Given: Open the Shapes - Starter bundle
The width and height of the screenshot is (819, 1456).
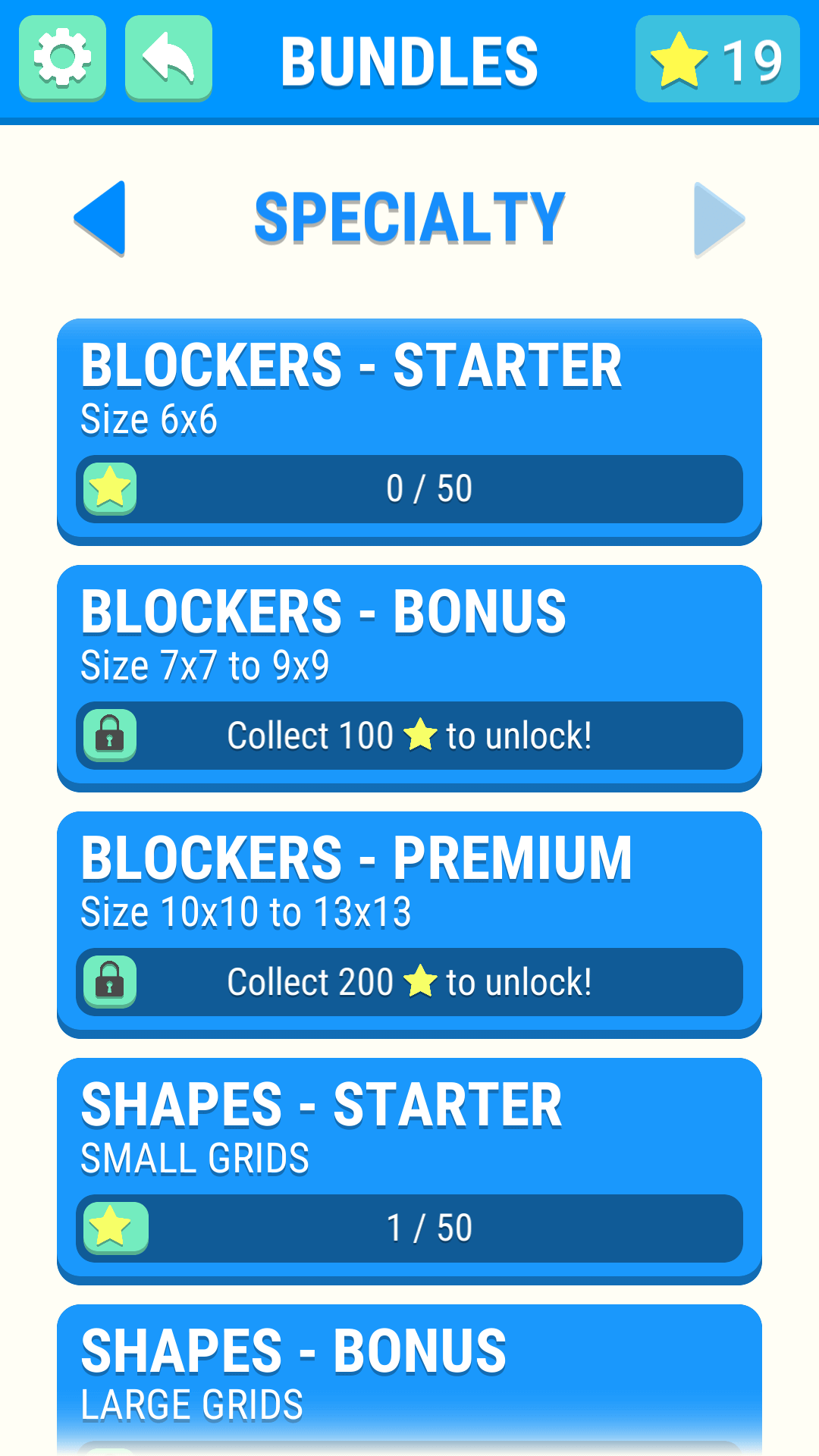Looking at the screenshot, I should (x=409, y=1171).
